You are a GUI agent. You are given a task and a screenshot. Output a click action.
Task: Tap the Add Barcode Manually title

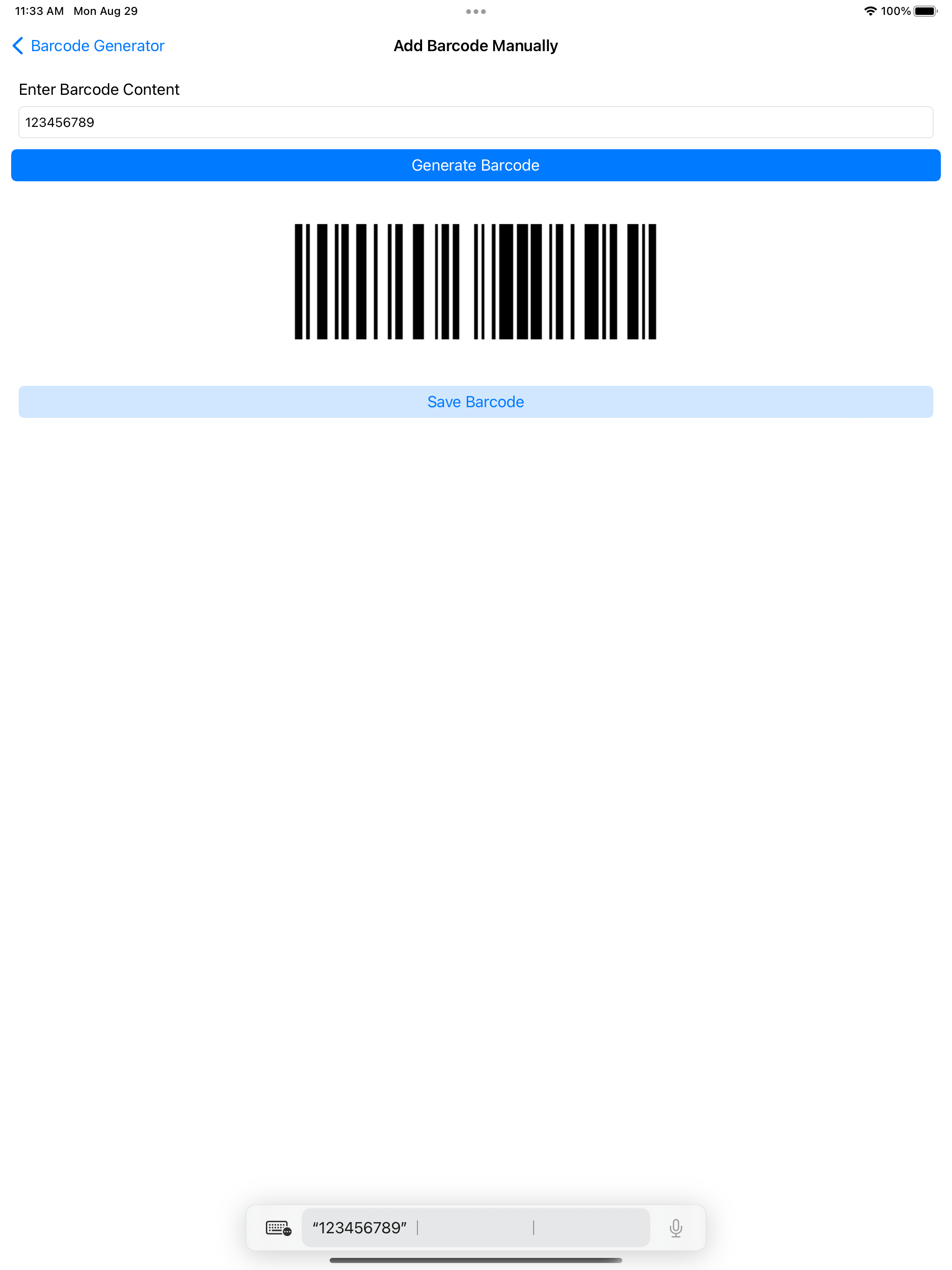pos(476,46)
